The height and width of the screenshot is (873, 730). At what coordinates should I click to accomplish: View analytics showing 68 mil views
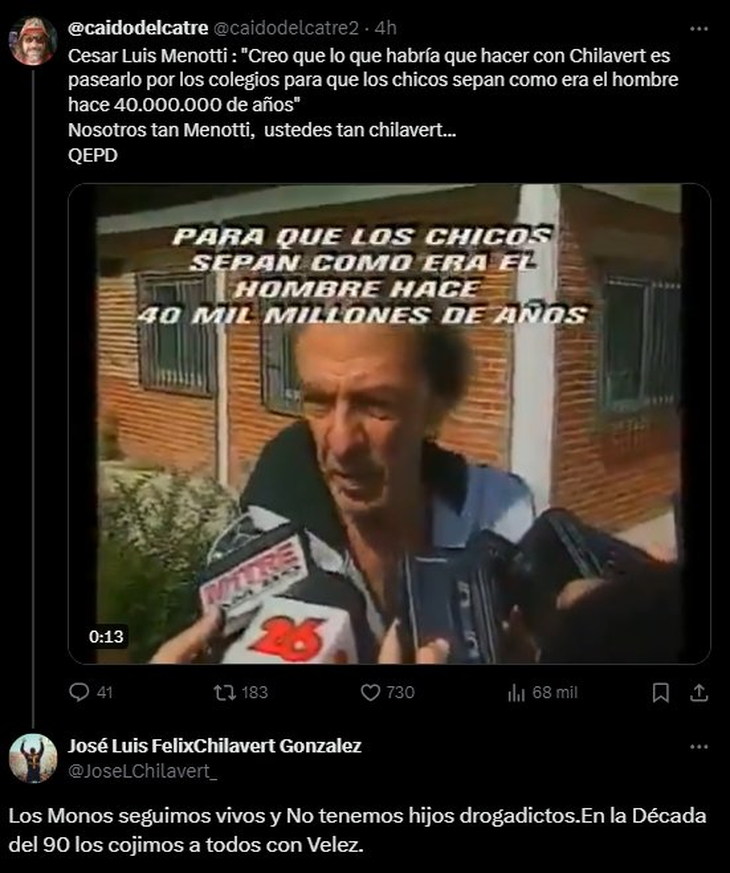(517, 692)
